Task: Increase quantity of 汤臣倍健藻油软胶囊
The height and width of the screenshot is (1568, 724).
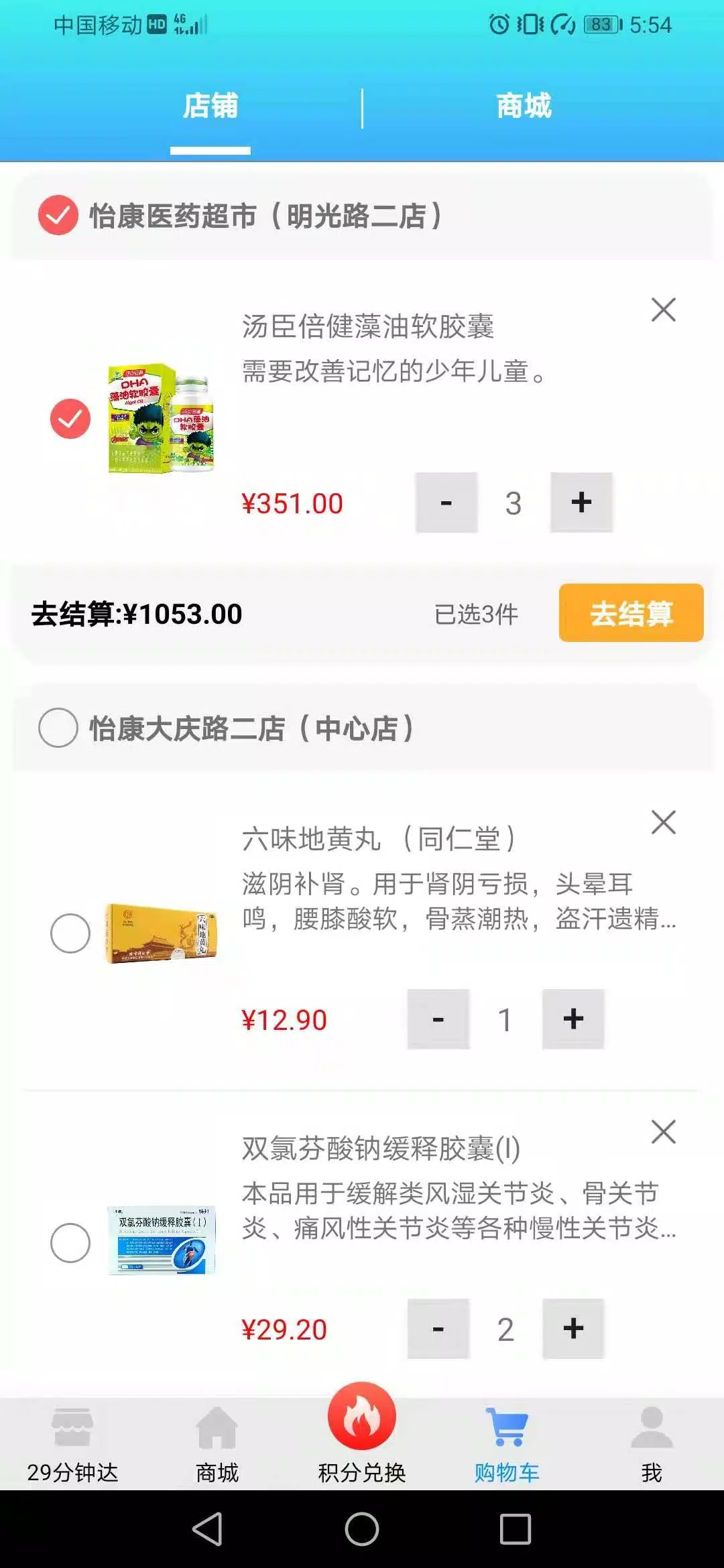Action: (581, 503)
